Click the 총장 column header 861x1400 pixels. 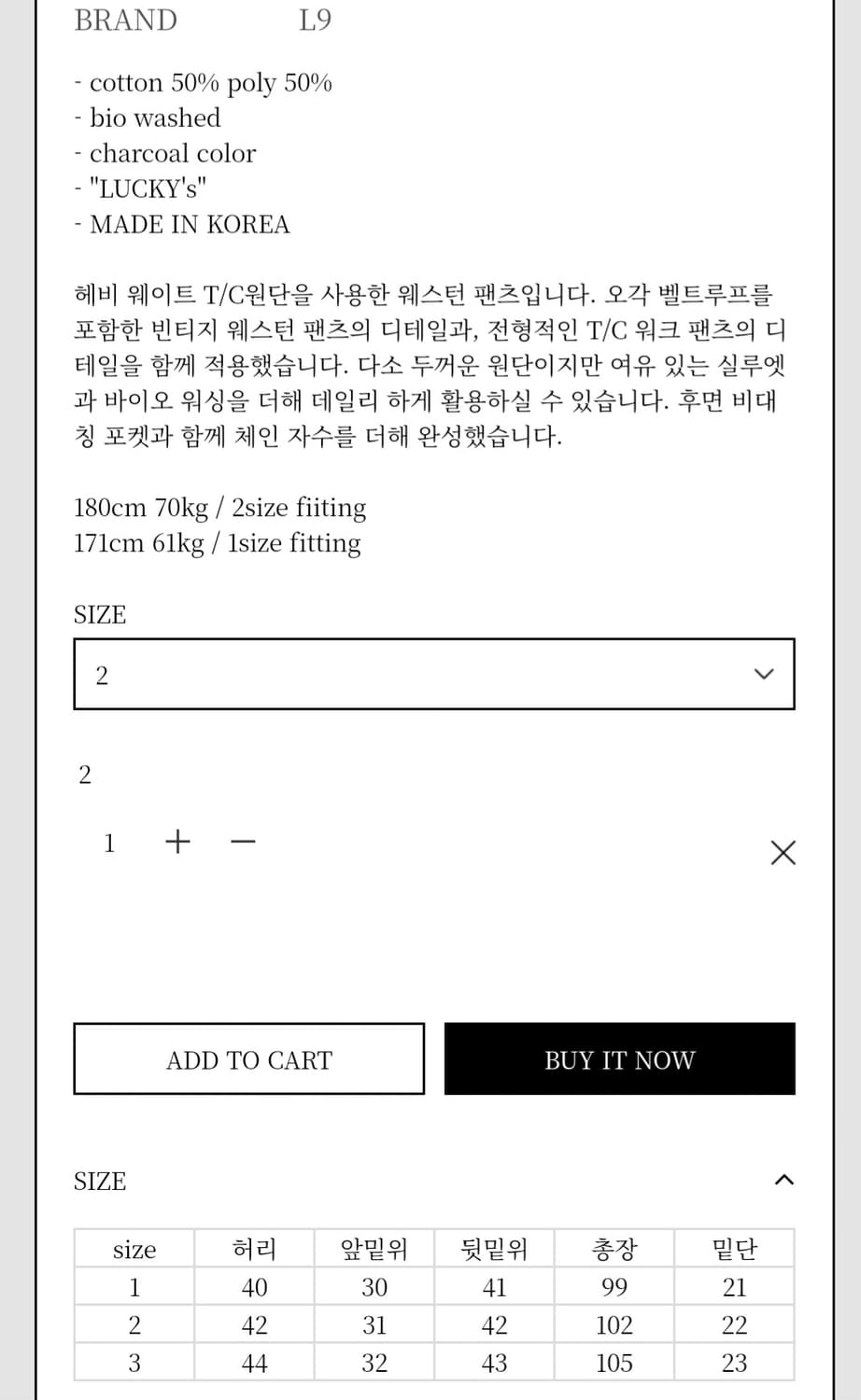tap(614, 1248)
